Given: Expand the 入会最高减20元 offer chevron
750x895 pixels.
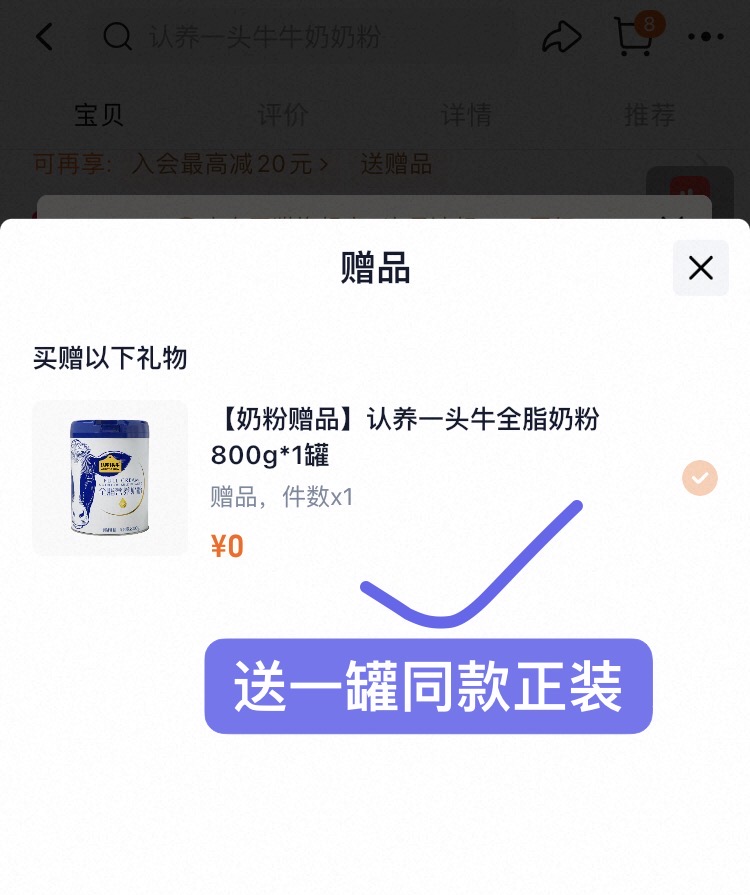Looking at the screenshot, I should point(321,165).
